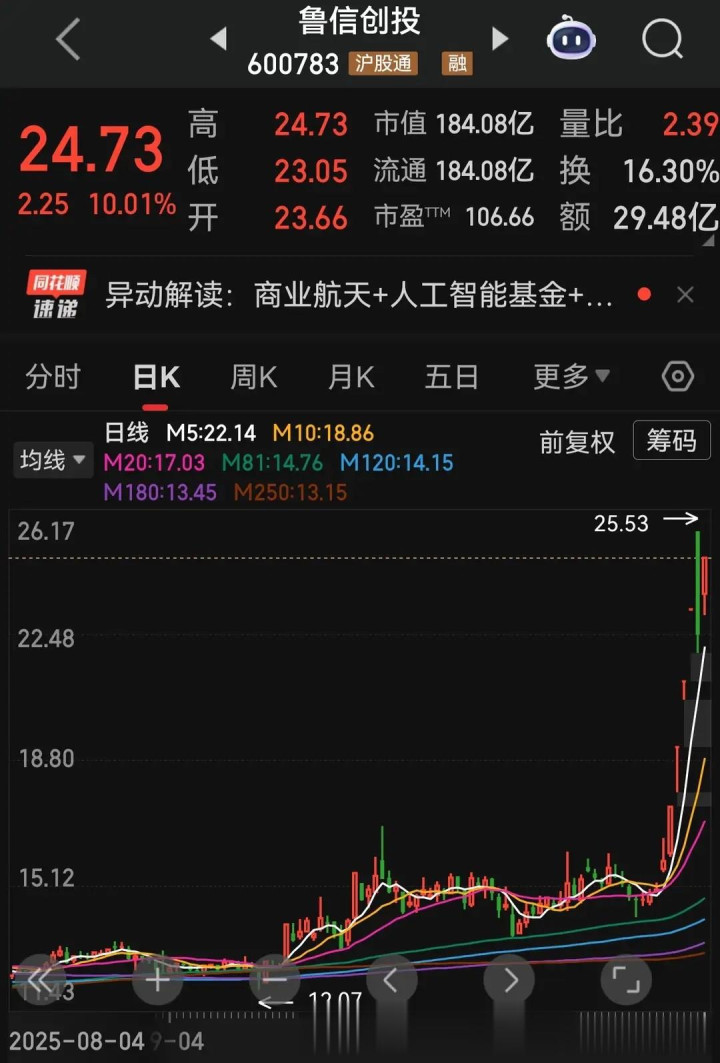Image resolution: width=720 pixels, height=1063 pixels.
Task: Switch to the next stock
Action: 500,39
